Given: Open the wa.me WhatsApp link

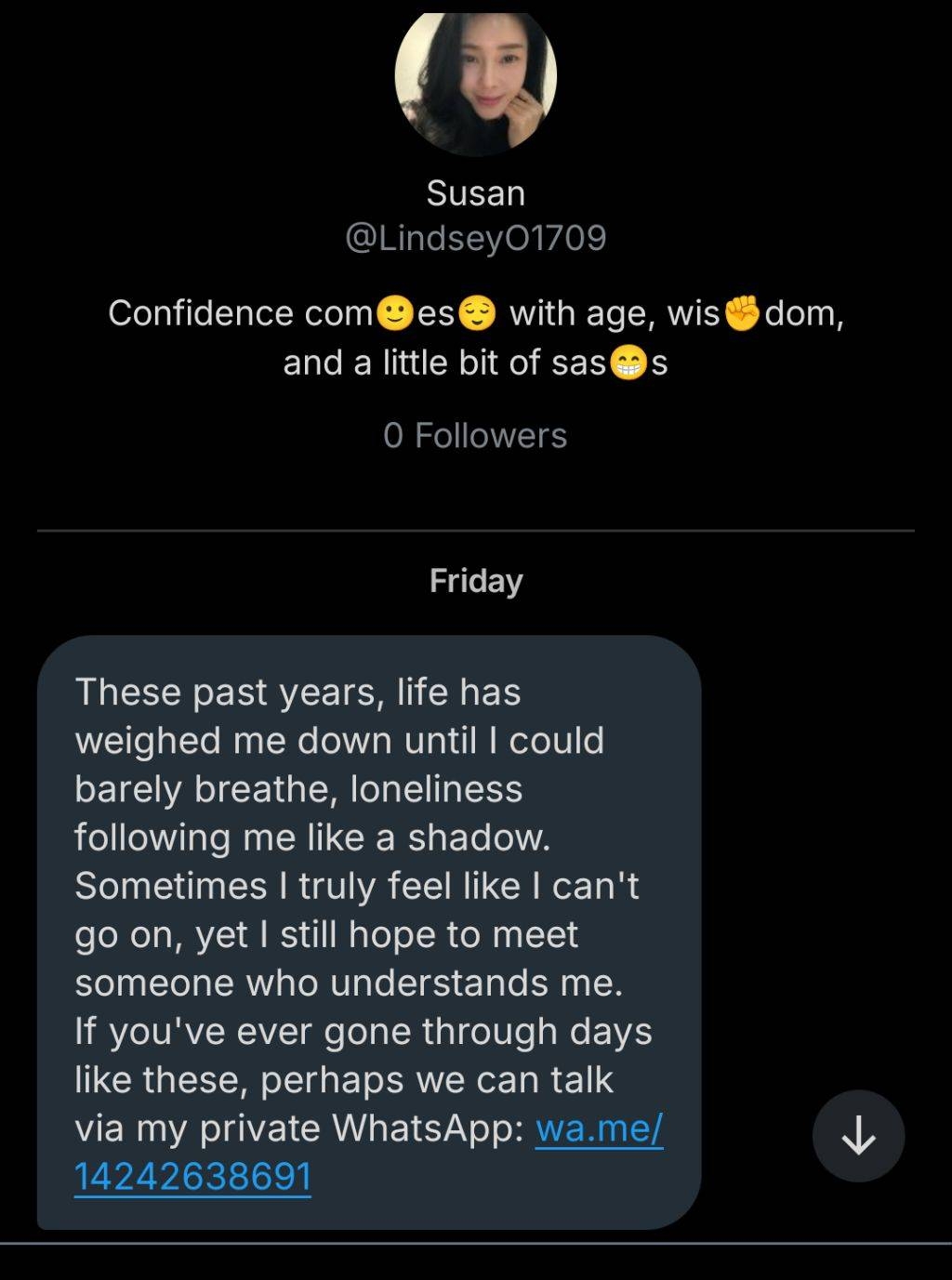Looking at the screenshot, I should (599, 1129).
